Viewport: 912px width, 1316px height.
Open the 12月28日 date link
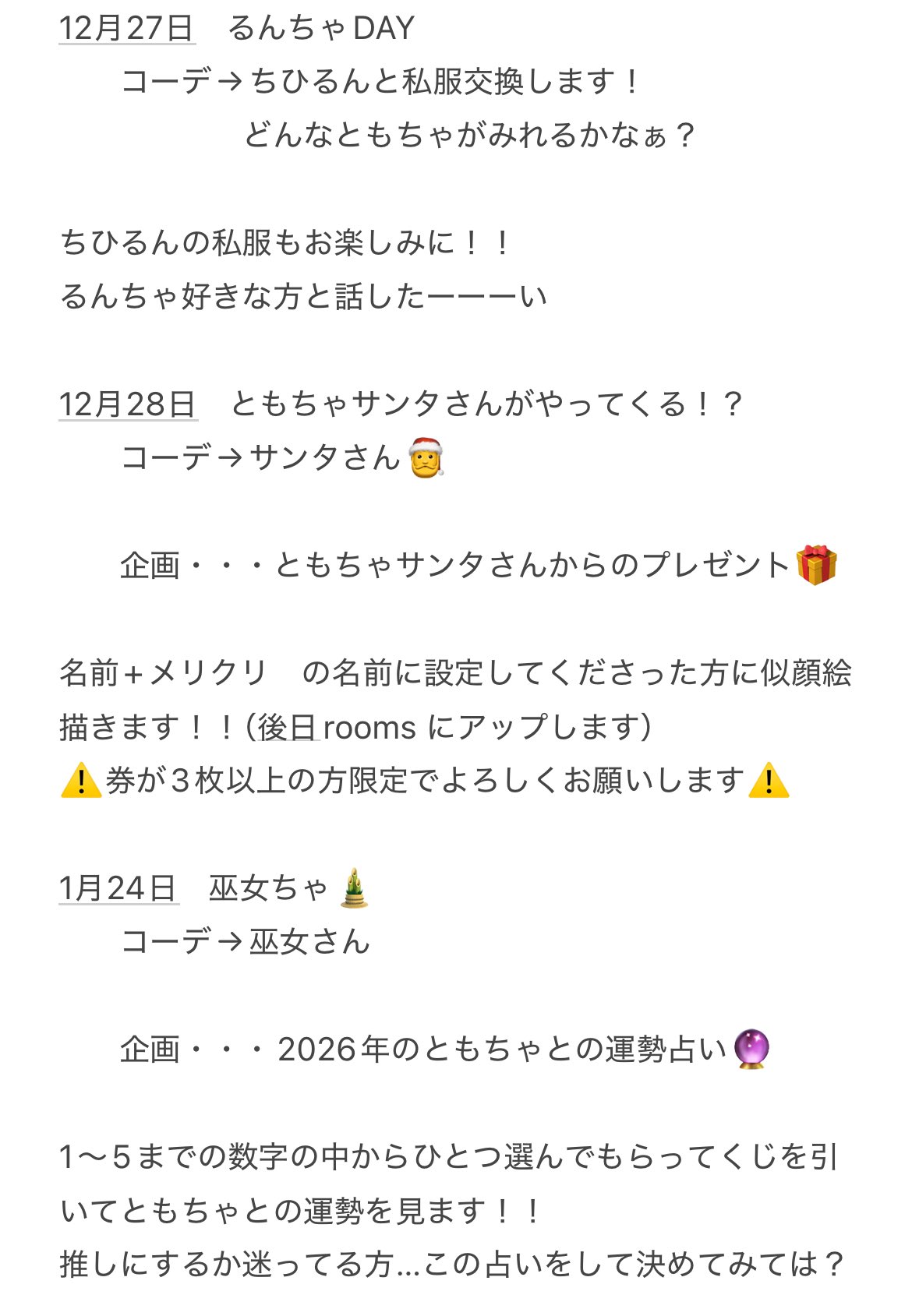[x=127, y=404]
